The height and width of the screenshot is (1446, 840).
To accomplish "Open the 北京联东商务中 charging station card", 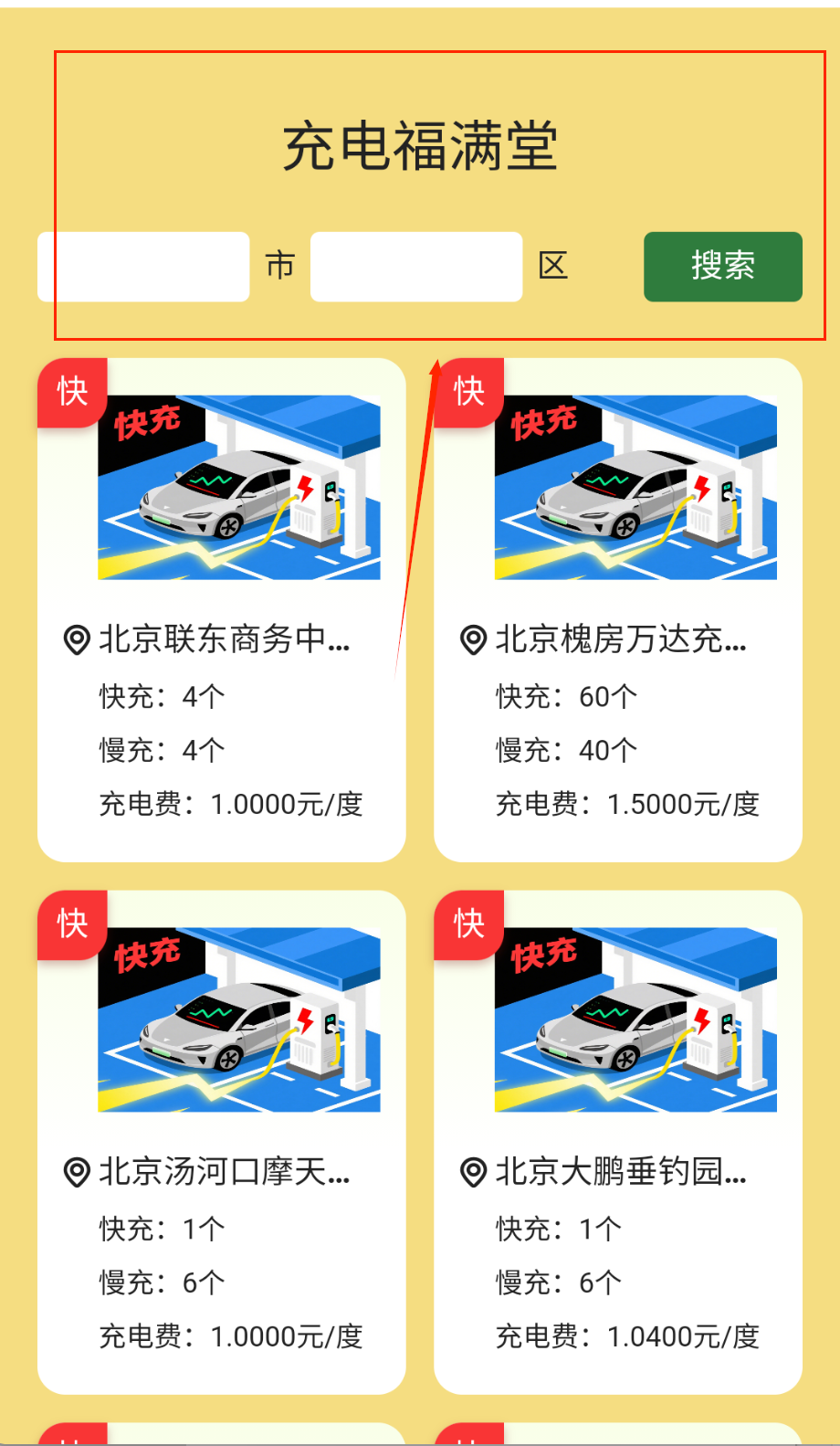I will coord(222,610).
